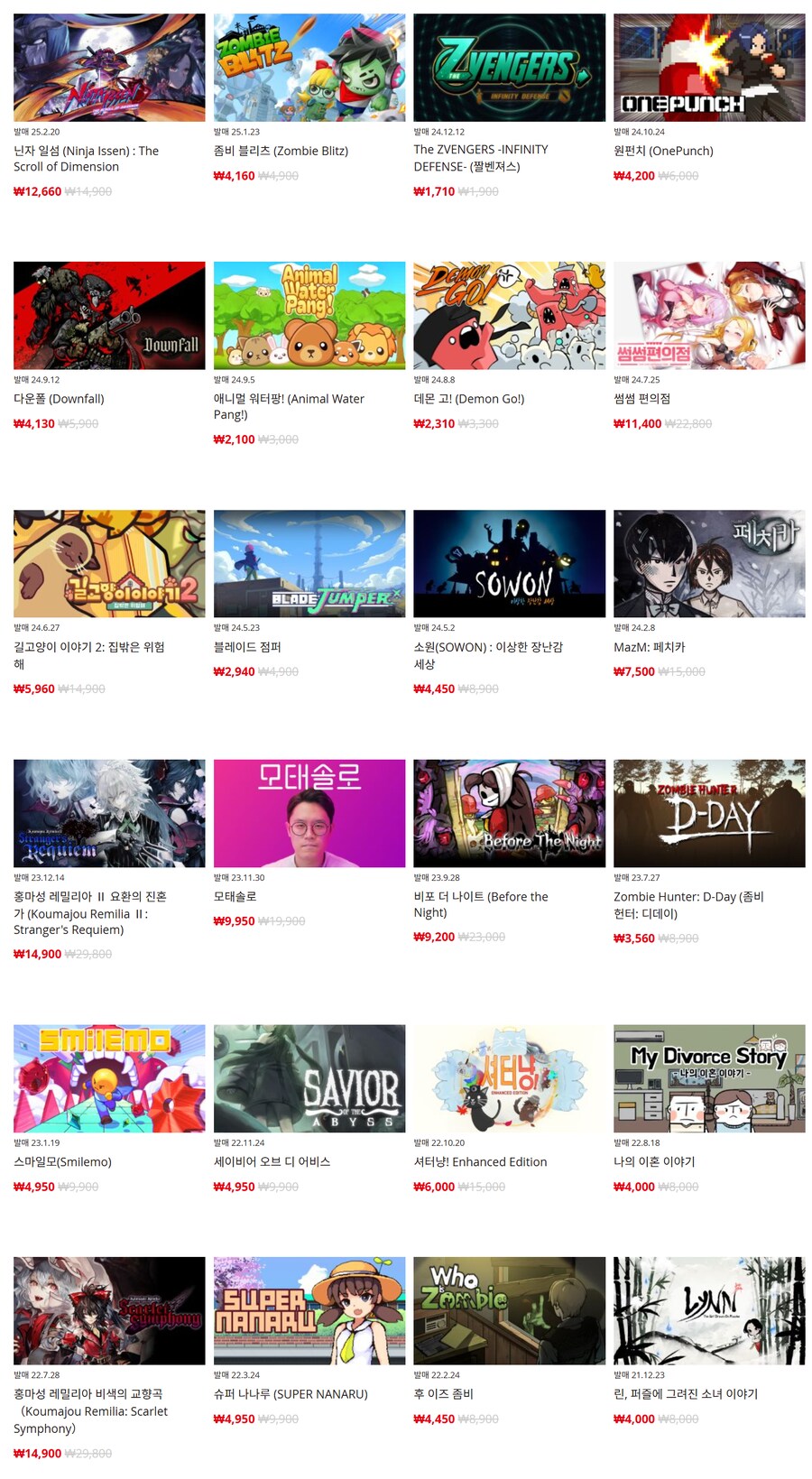Open The ZVENGERS Infinity Defense card
Screen dimensions: 812x1479
coord(509,68)
